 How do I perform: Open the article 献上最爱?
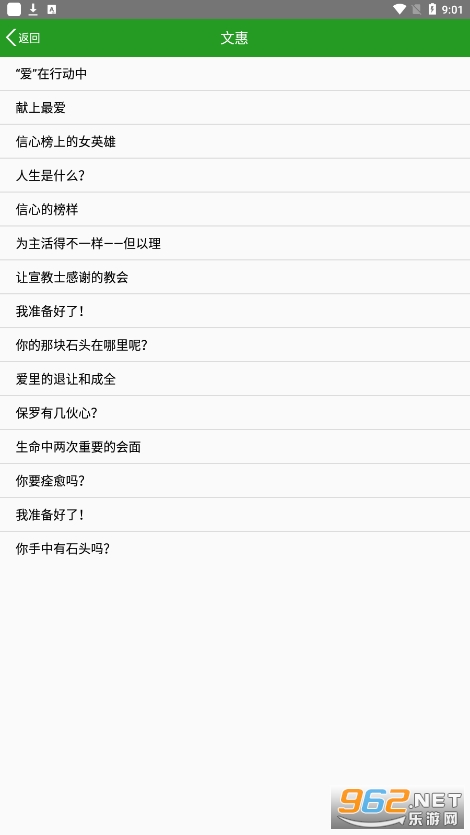tap(235, 108)
